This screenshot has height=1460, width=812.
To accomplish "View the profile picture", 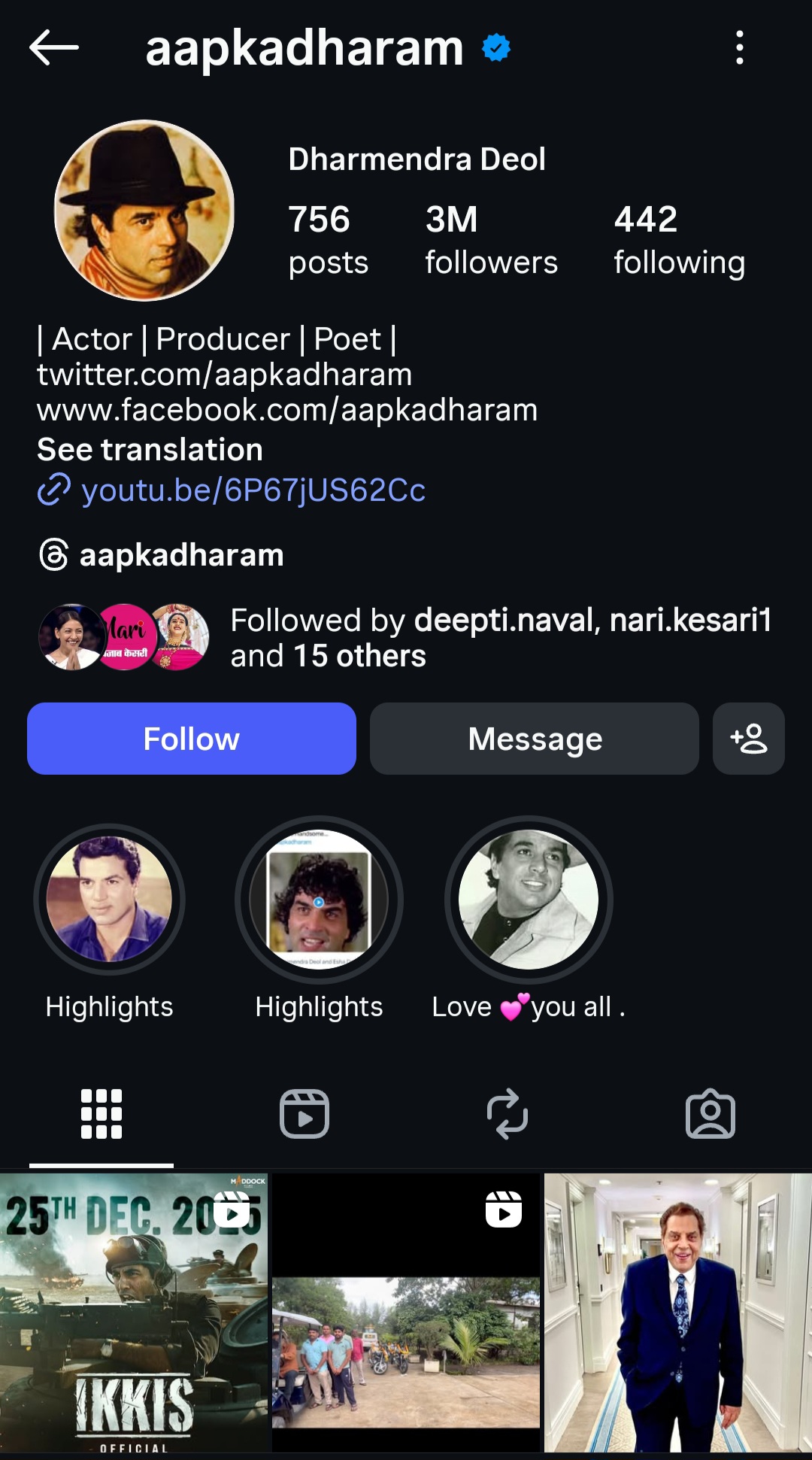I will click(144, 211).
